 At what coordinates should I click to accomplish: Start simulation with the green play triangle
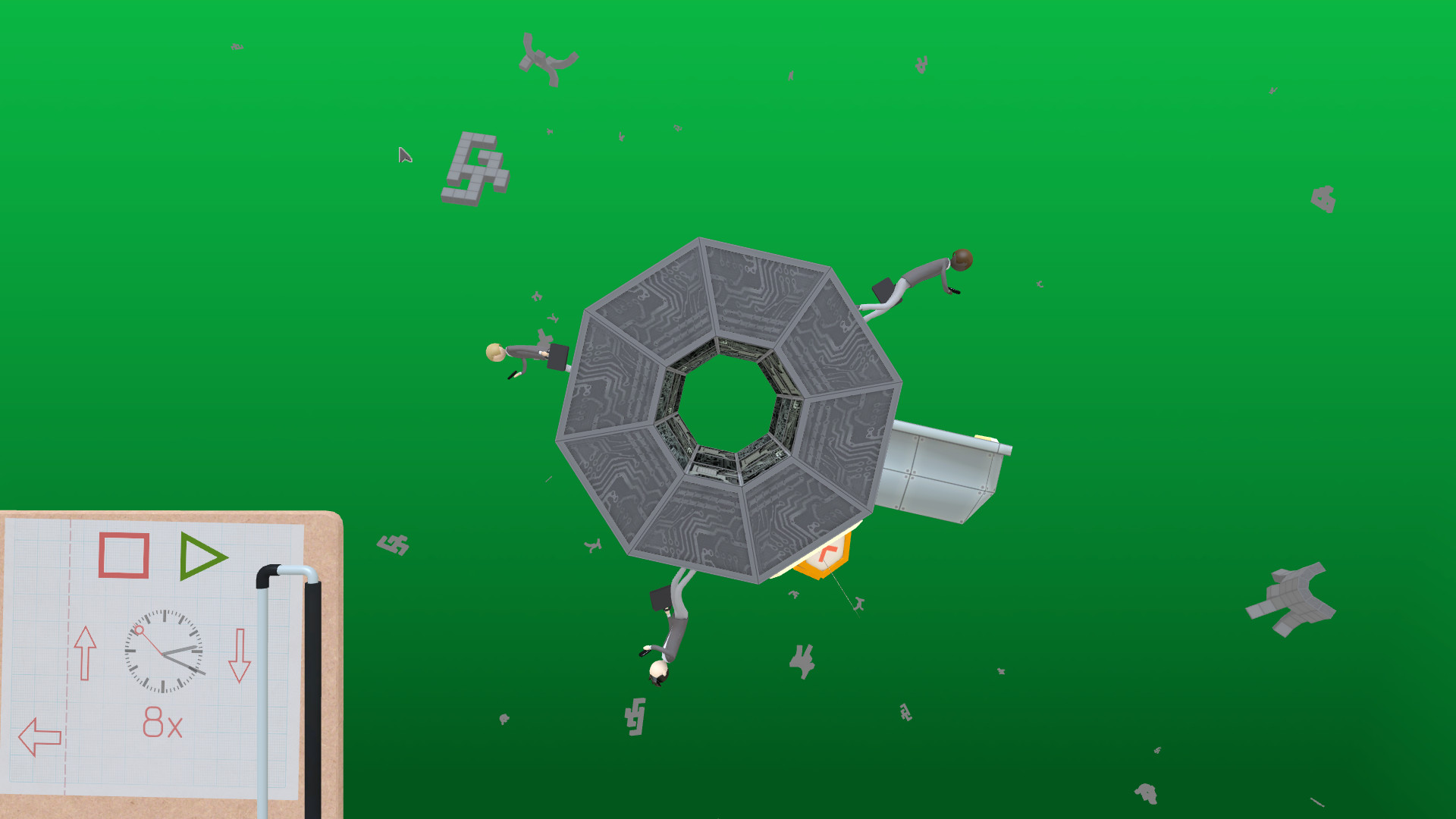coord(200,557)
